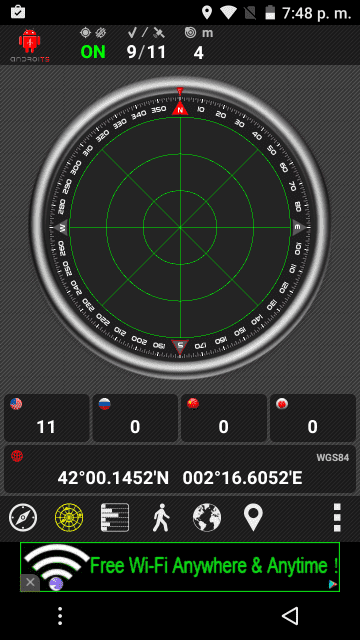This screenshot has height=640, width=360.
Task: Go back using the system back button
Action: [291, 616]
